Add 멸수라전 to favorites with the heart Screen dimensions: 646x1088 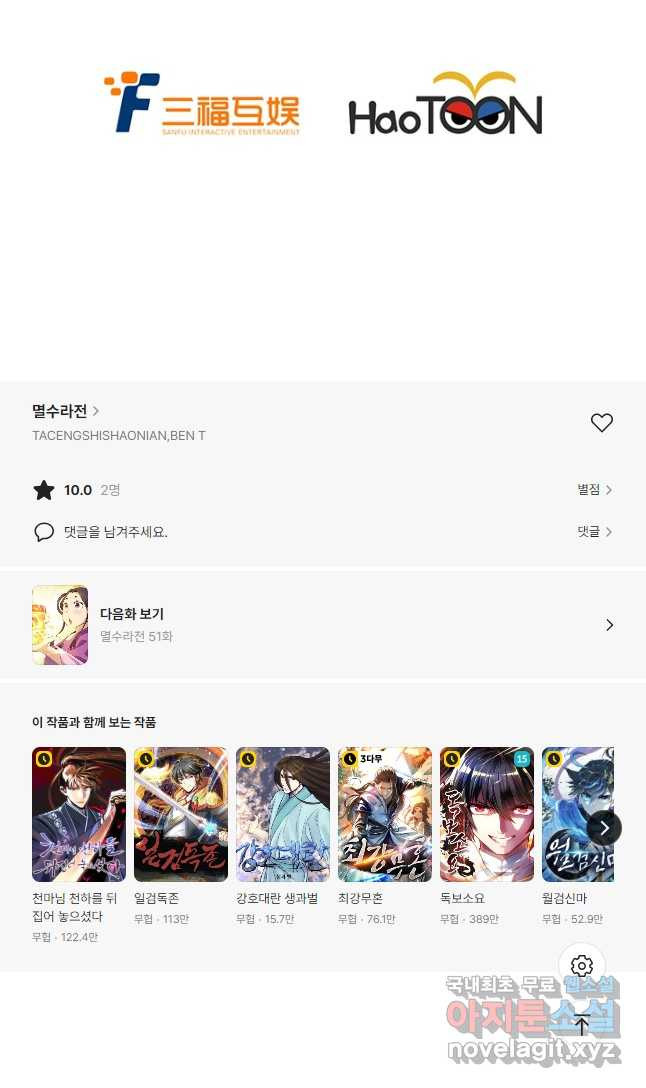point(602,423)
